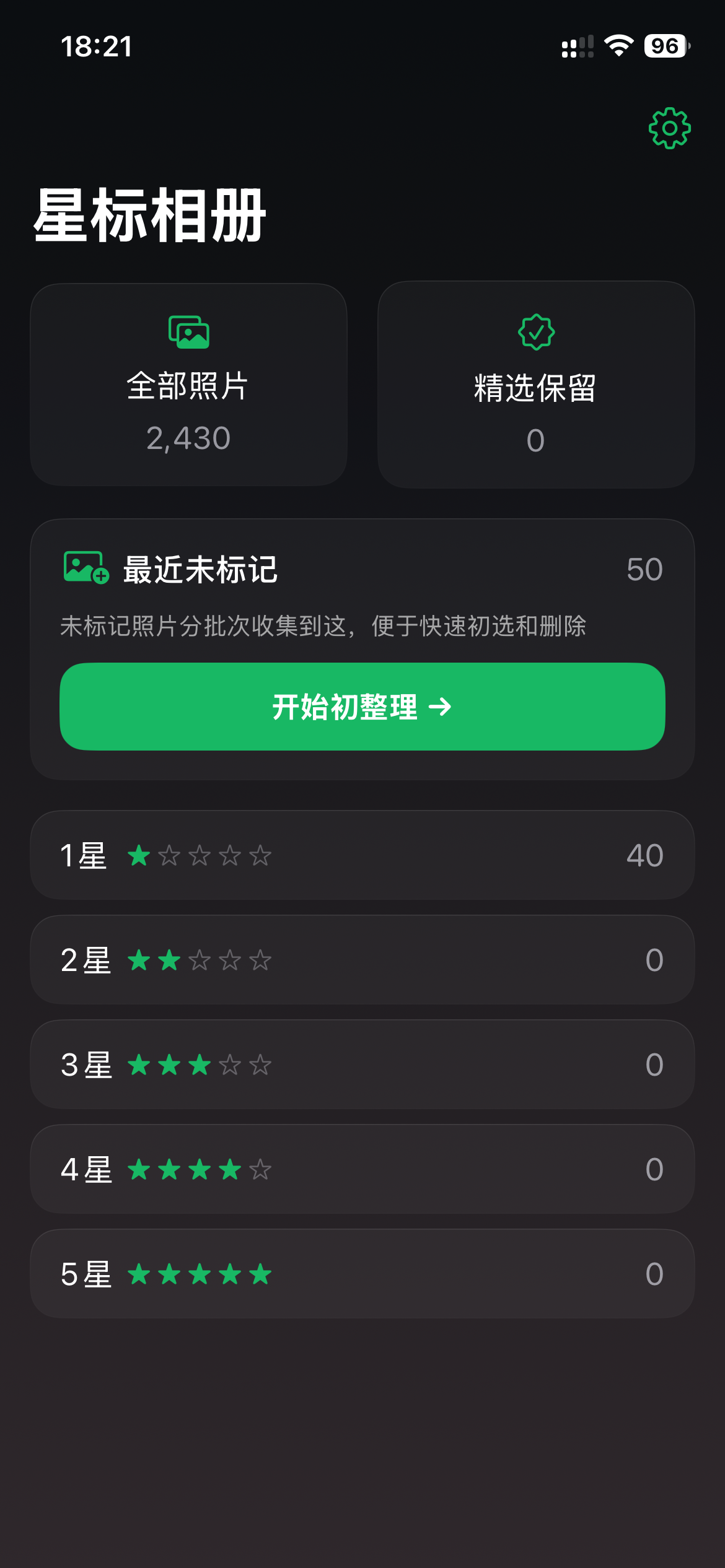725x1568 pixels.
Task: View the 3星 album row
Action: (362, 1065)
